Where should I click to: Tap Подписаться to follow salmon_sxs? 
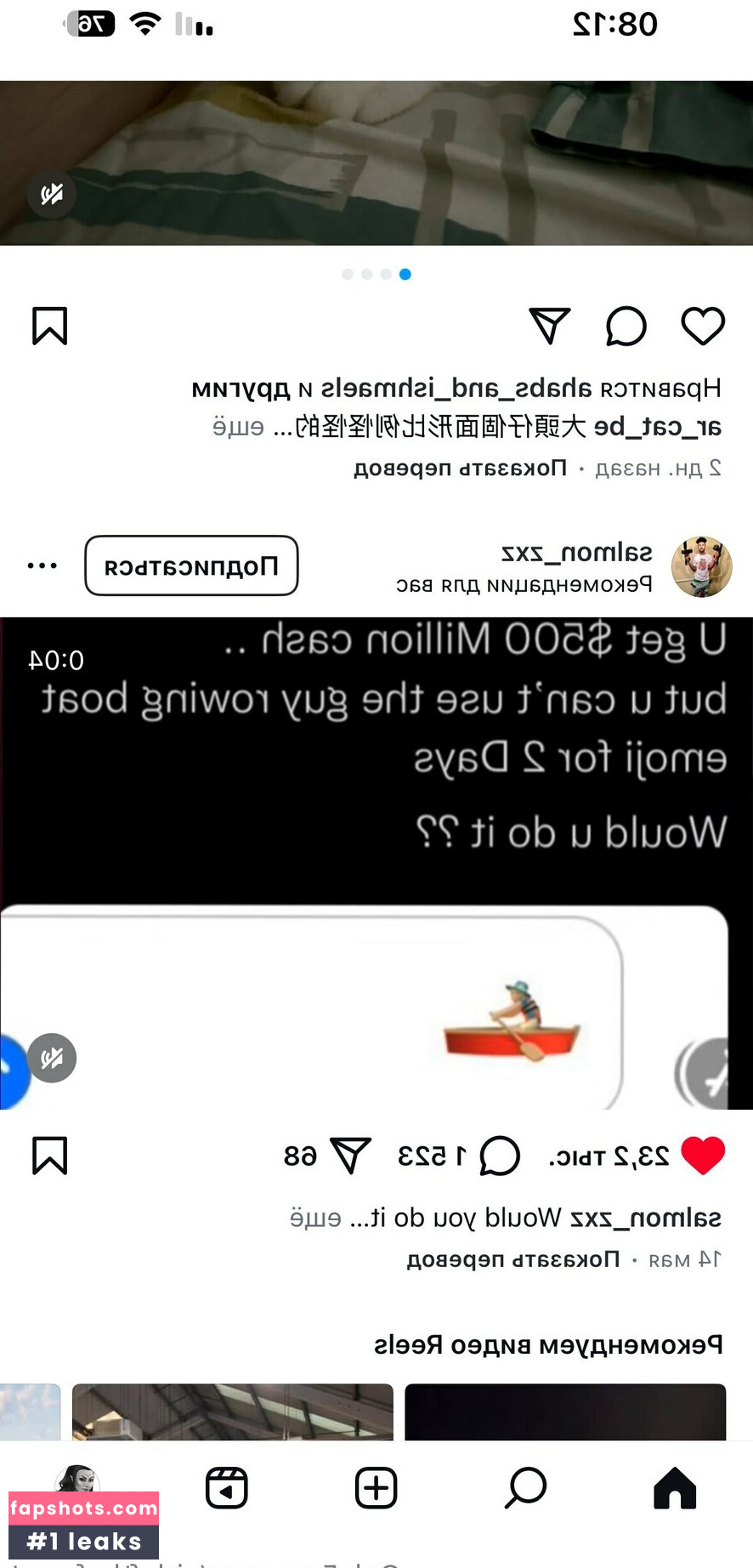coord(191,565)
